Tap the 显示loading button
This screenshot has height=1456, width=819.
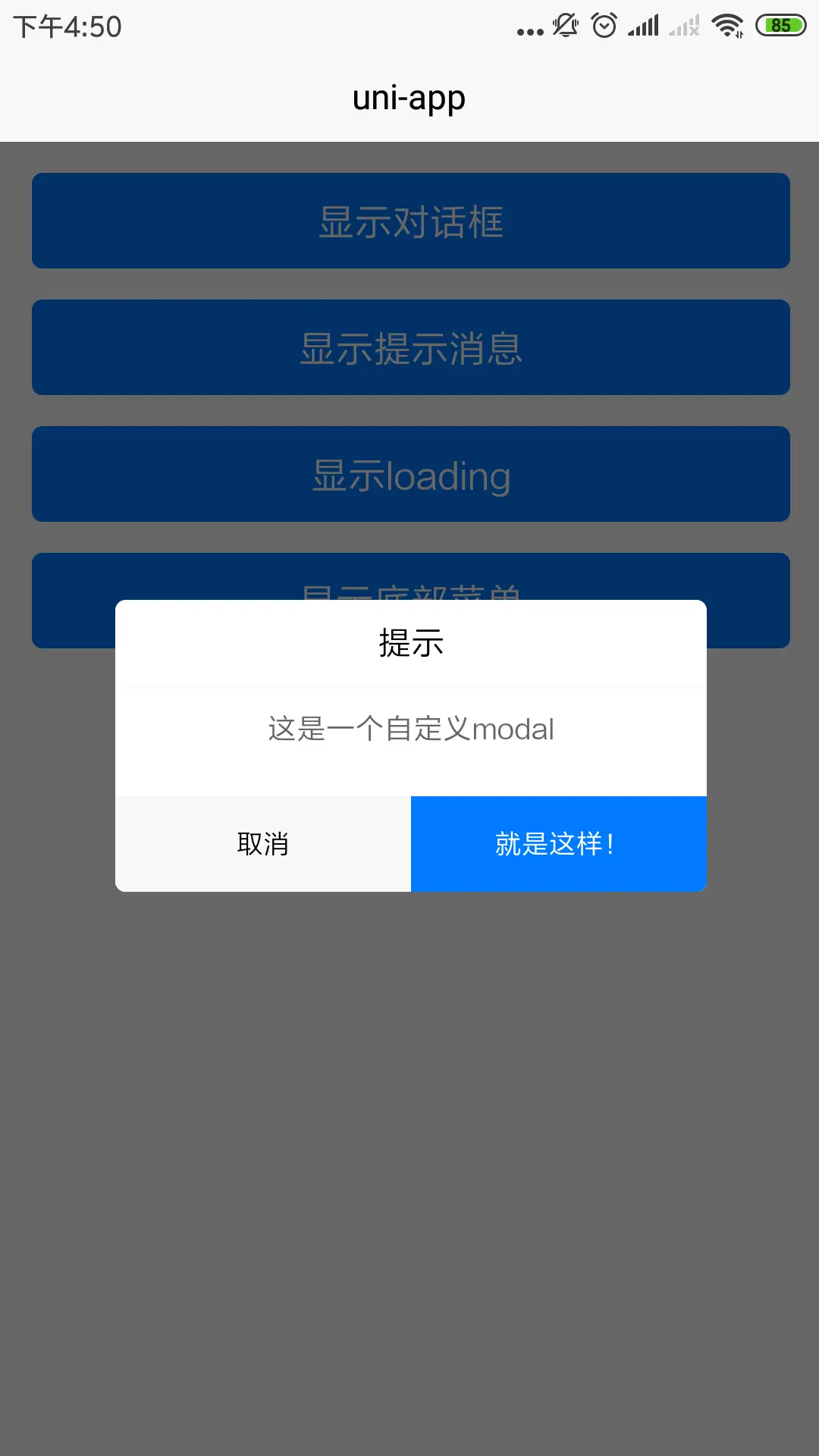pos(411,474)
